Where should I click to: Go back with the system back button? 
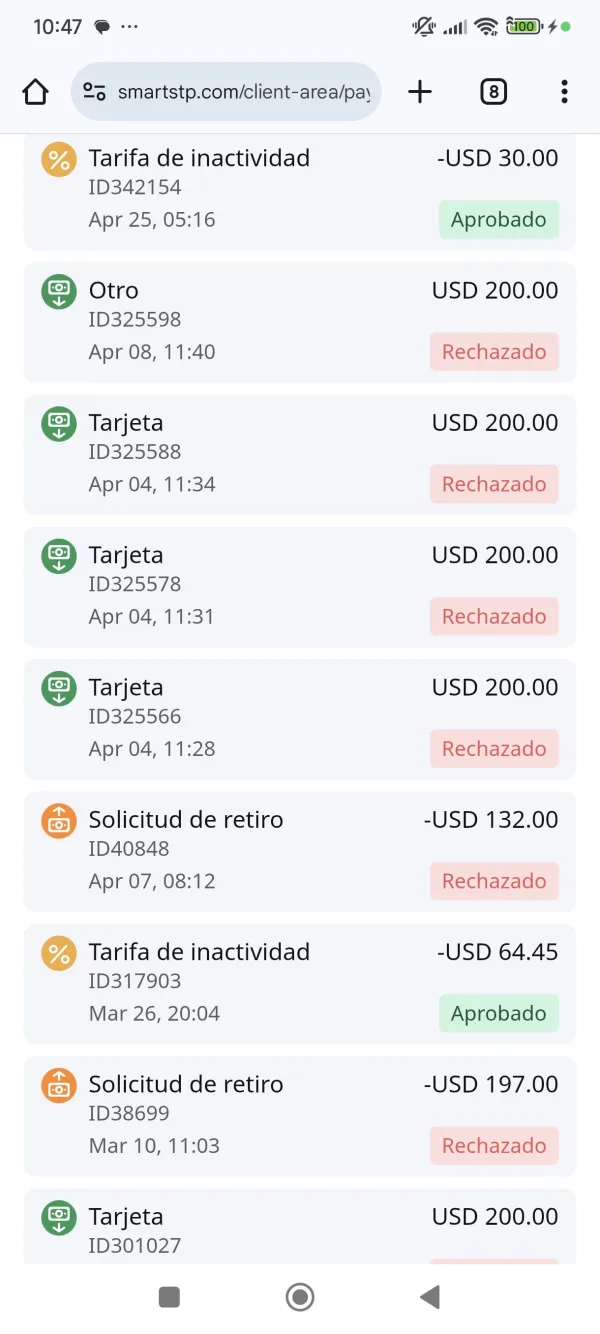(x=430, y=1297)
